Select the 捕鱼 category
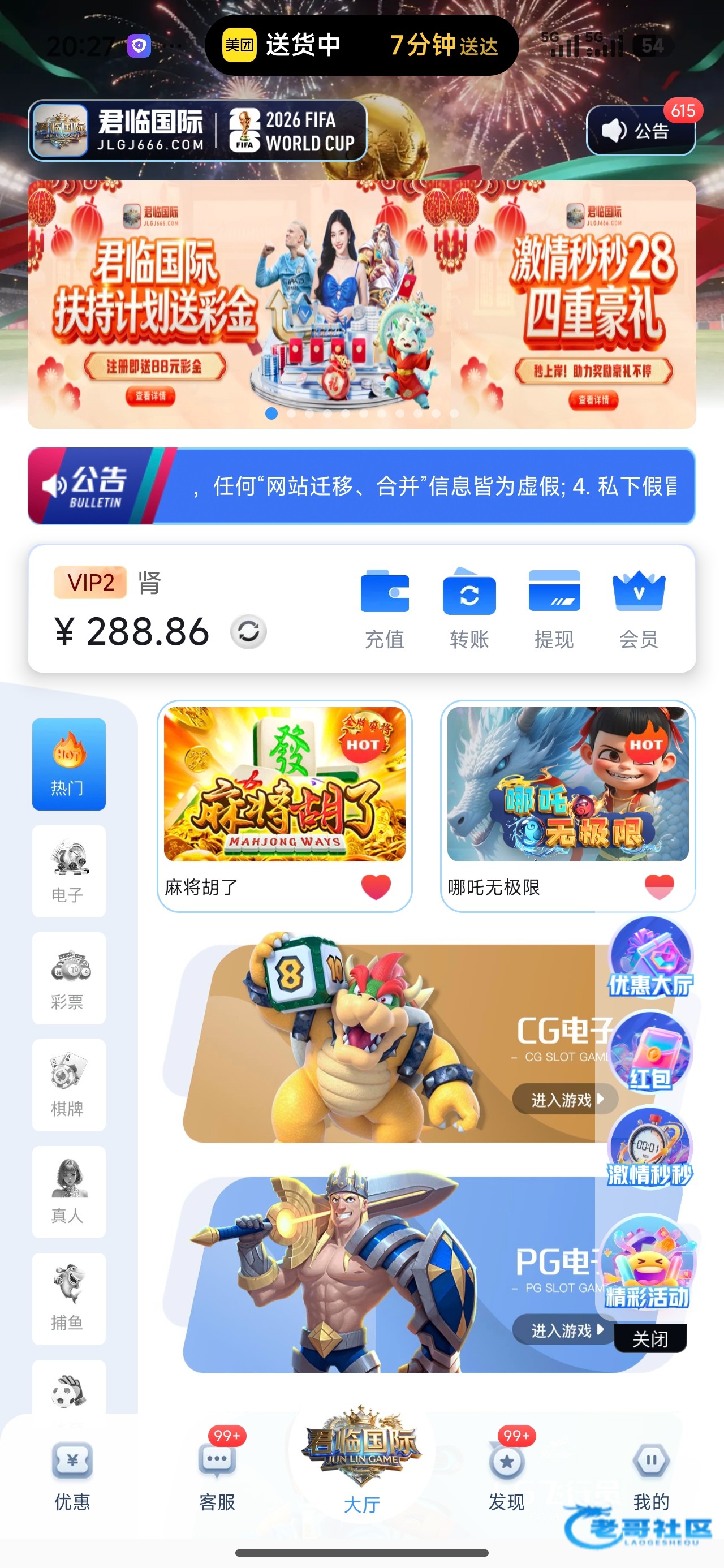Viewport: 724px width, 1568px height. click(x=68, y=1298)
